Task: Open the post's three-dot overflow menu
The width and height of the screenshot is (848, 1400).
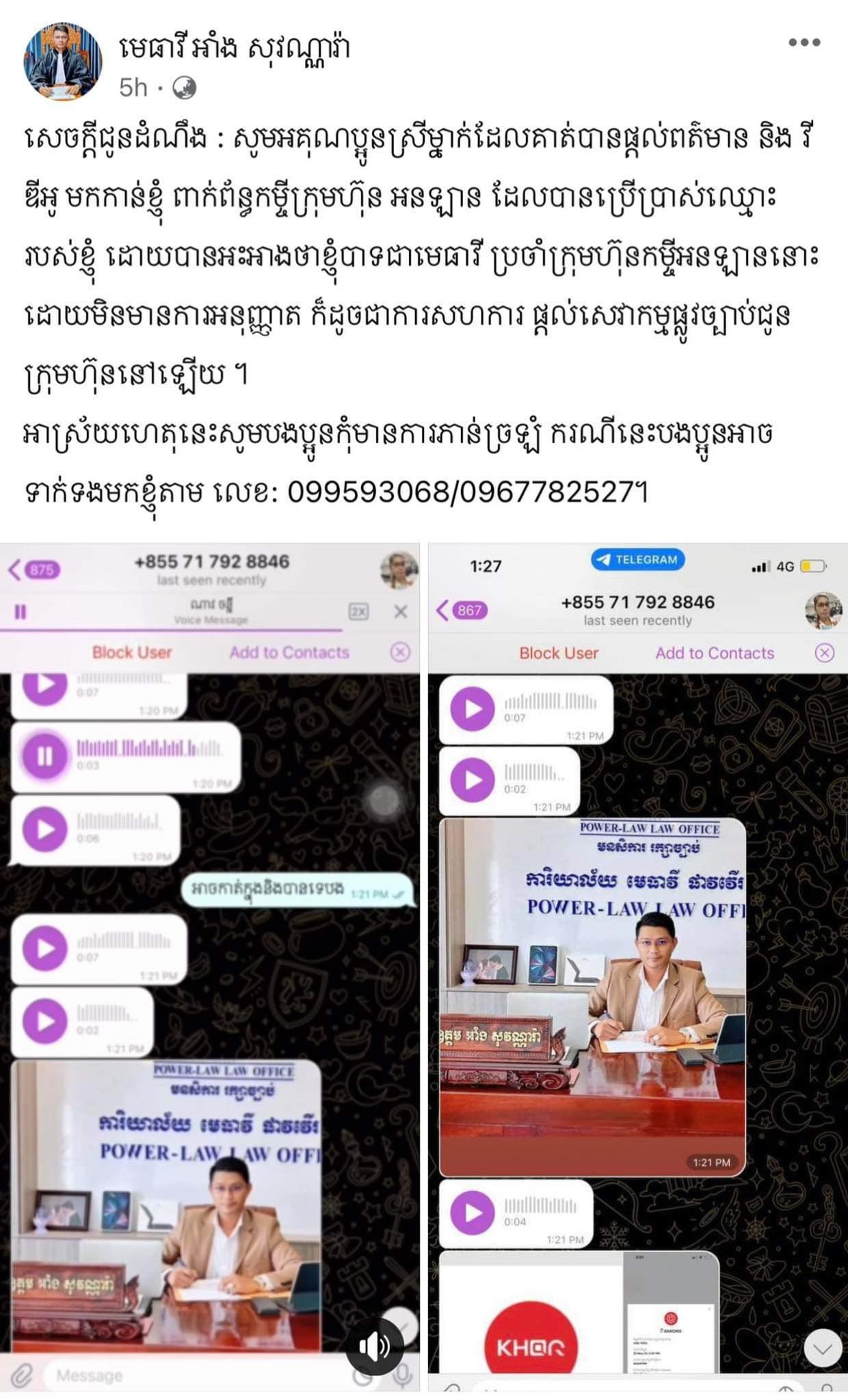Action: click(804, 42)
